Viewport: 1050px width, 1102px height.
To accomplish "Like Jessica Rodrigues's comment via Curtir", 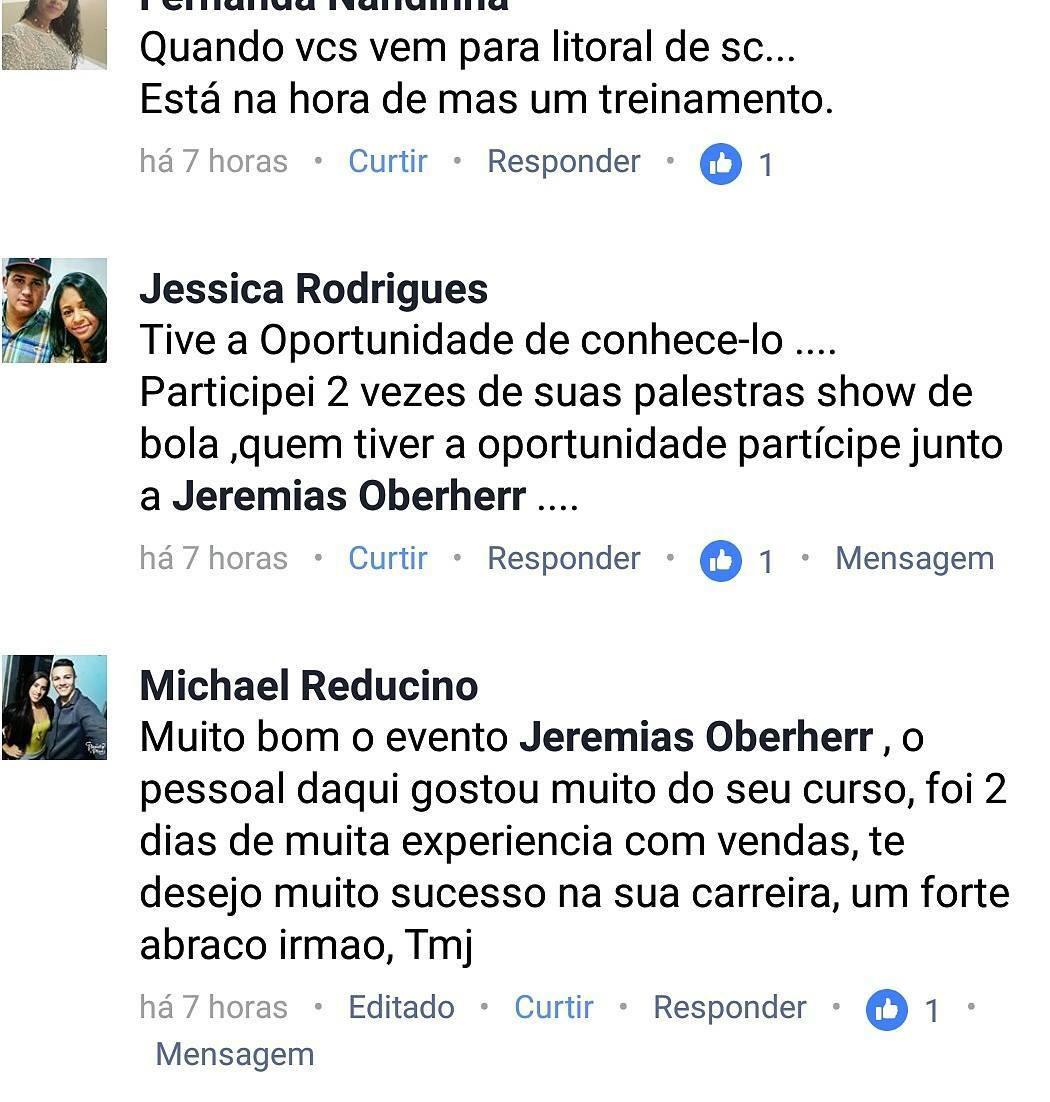I will coord(387,558).
